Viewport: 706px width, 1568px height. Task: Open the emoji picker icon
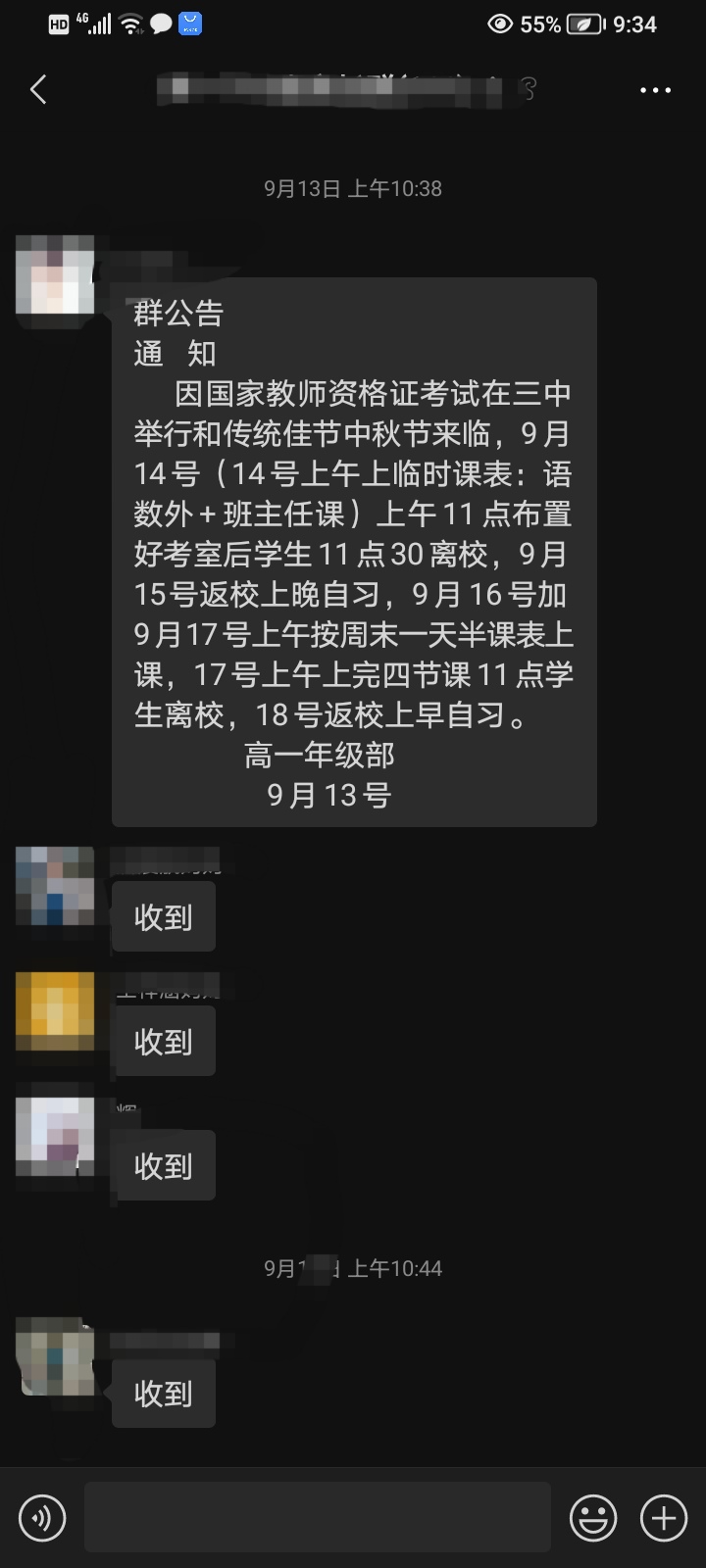592,1519
